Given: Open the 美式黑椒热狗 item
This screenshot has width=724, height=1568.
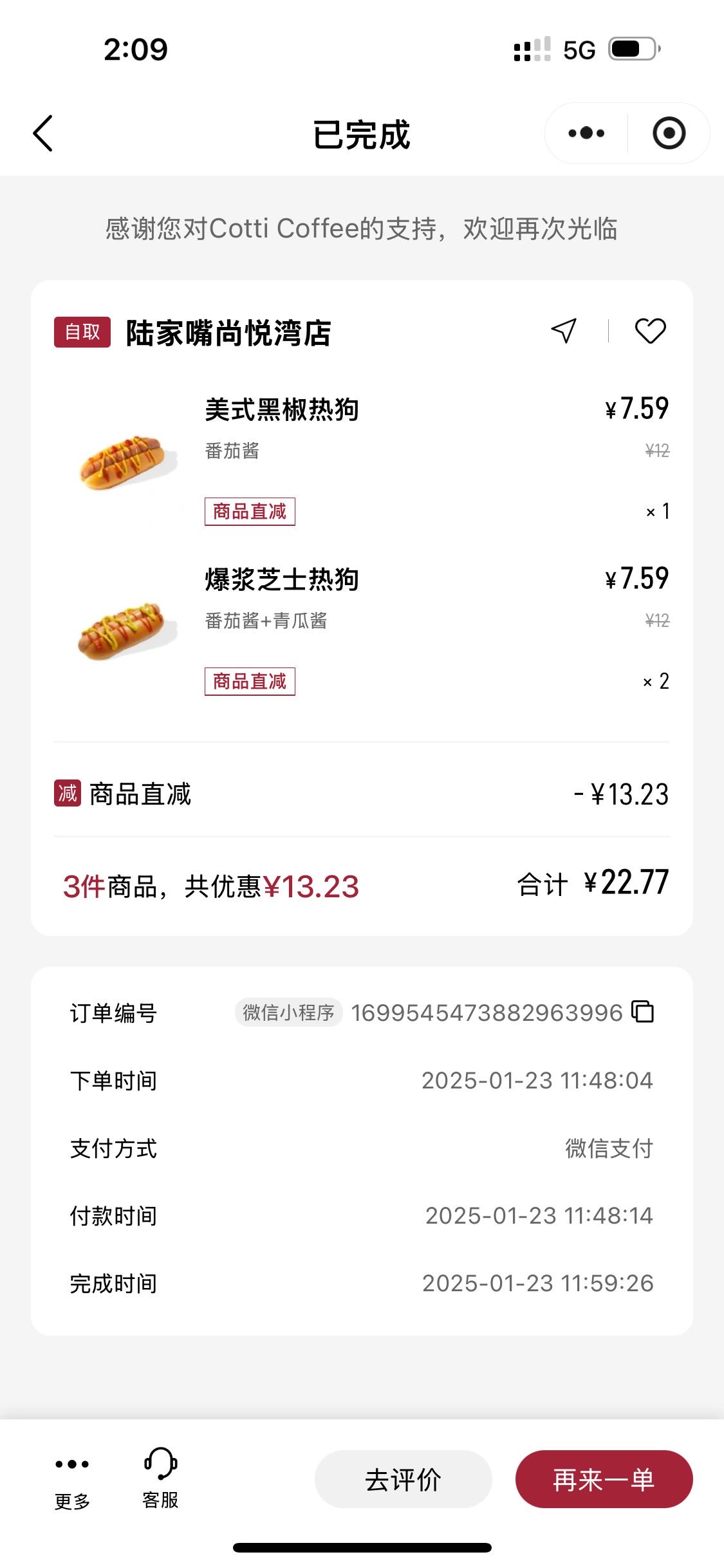Looking at the screenshot, I should pos(282,409).
